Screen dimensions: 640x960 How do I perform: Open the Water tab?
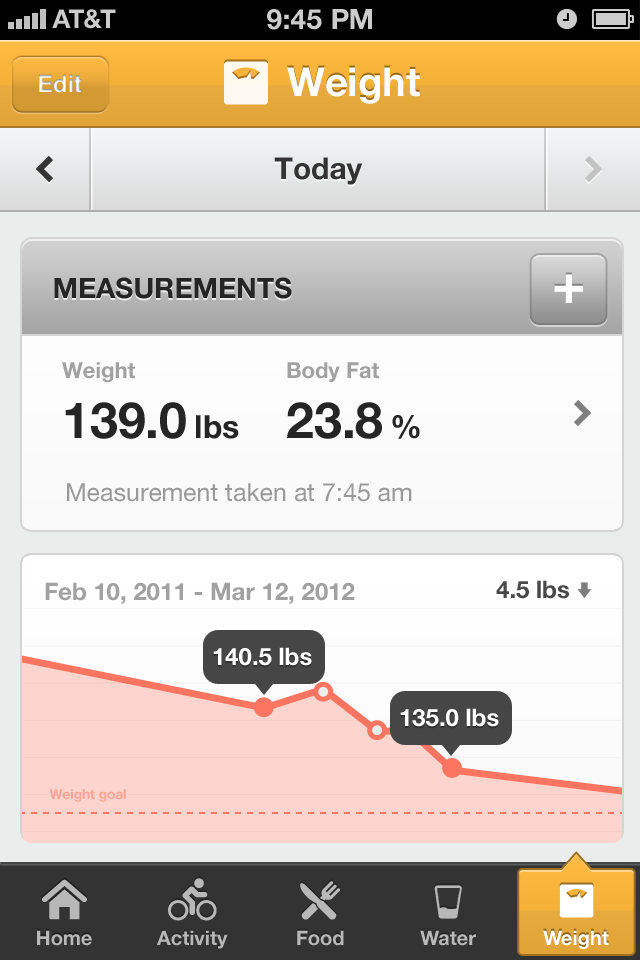(x=448, y=912)
